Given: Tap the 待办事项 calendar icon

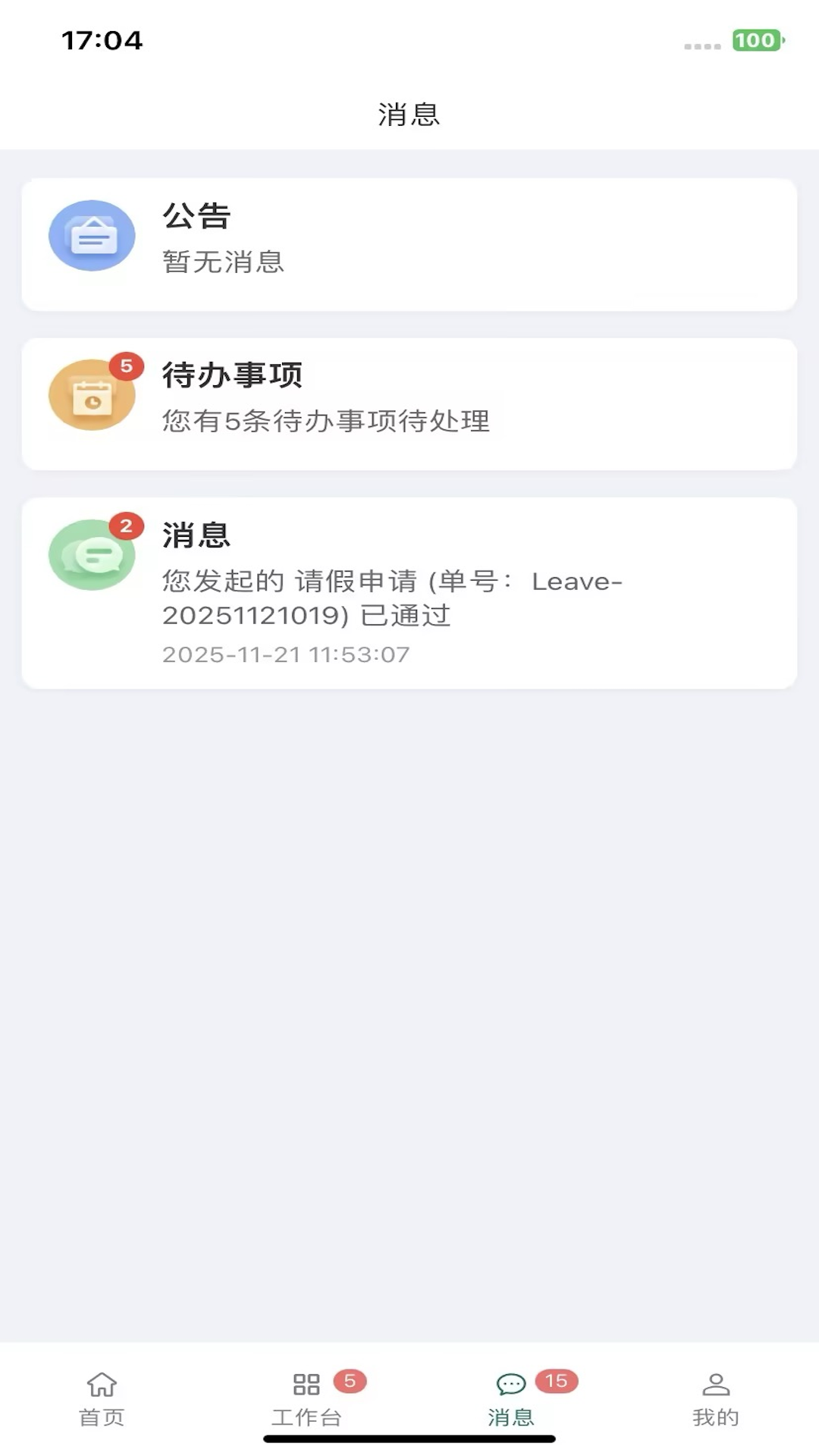Looking at the screenshot, I should click(x=92, y=396).
